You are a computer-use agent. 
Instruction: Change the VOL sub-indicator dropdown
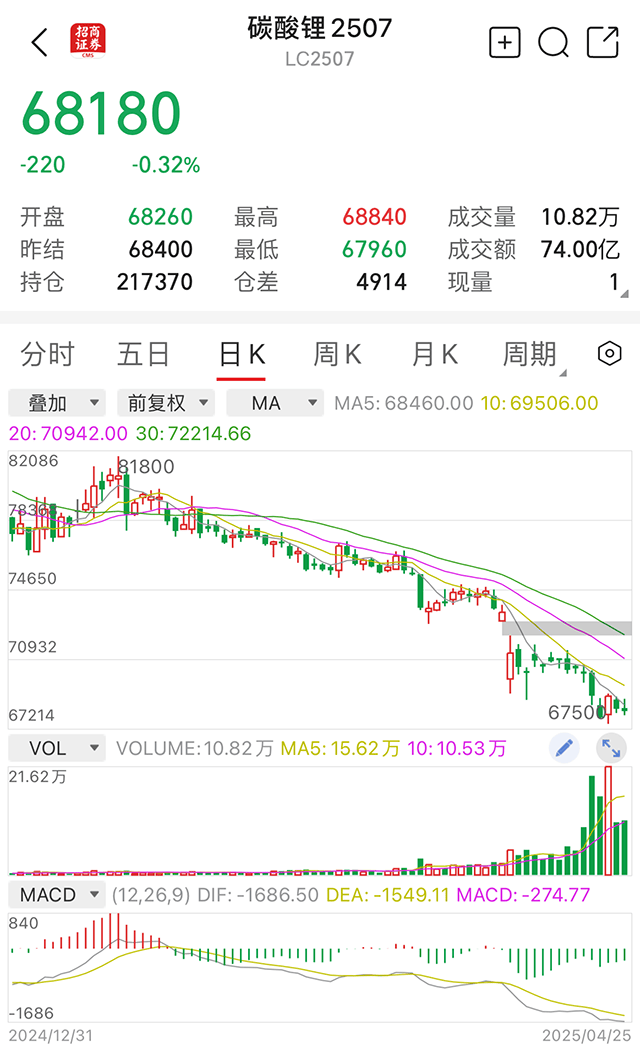click(x=57, y=748)
